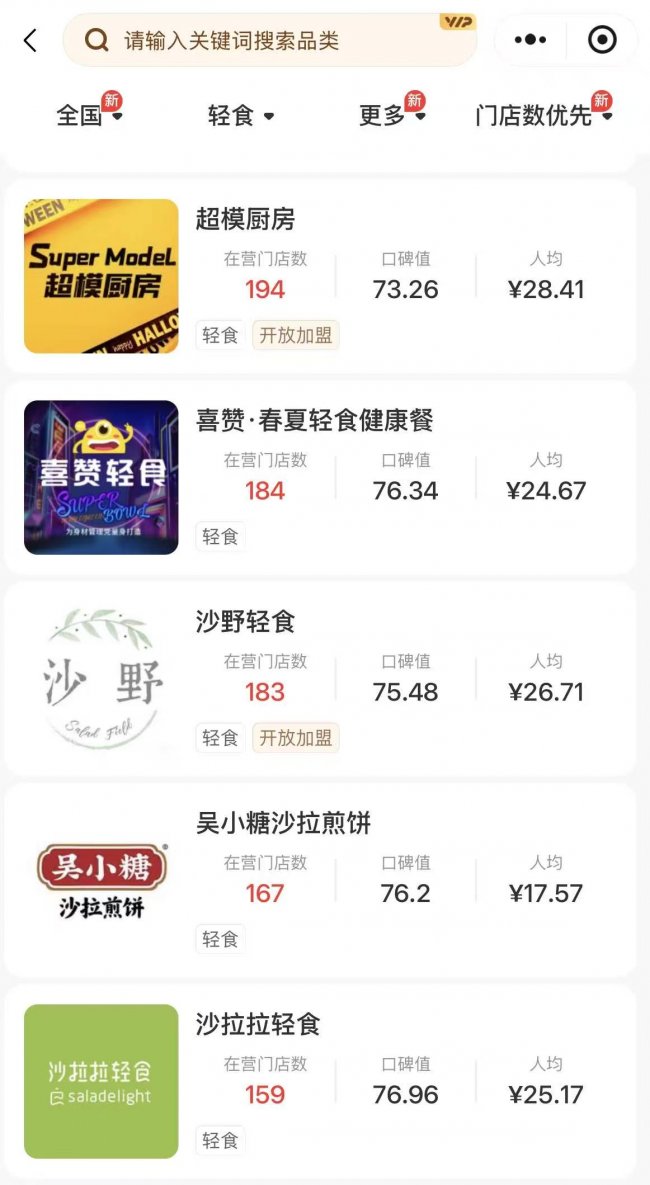Expand the 全国 region dropdown
Viewport: 650px width, 1185px height.
point(89,116)
